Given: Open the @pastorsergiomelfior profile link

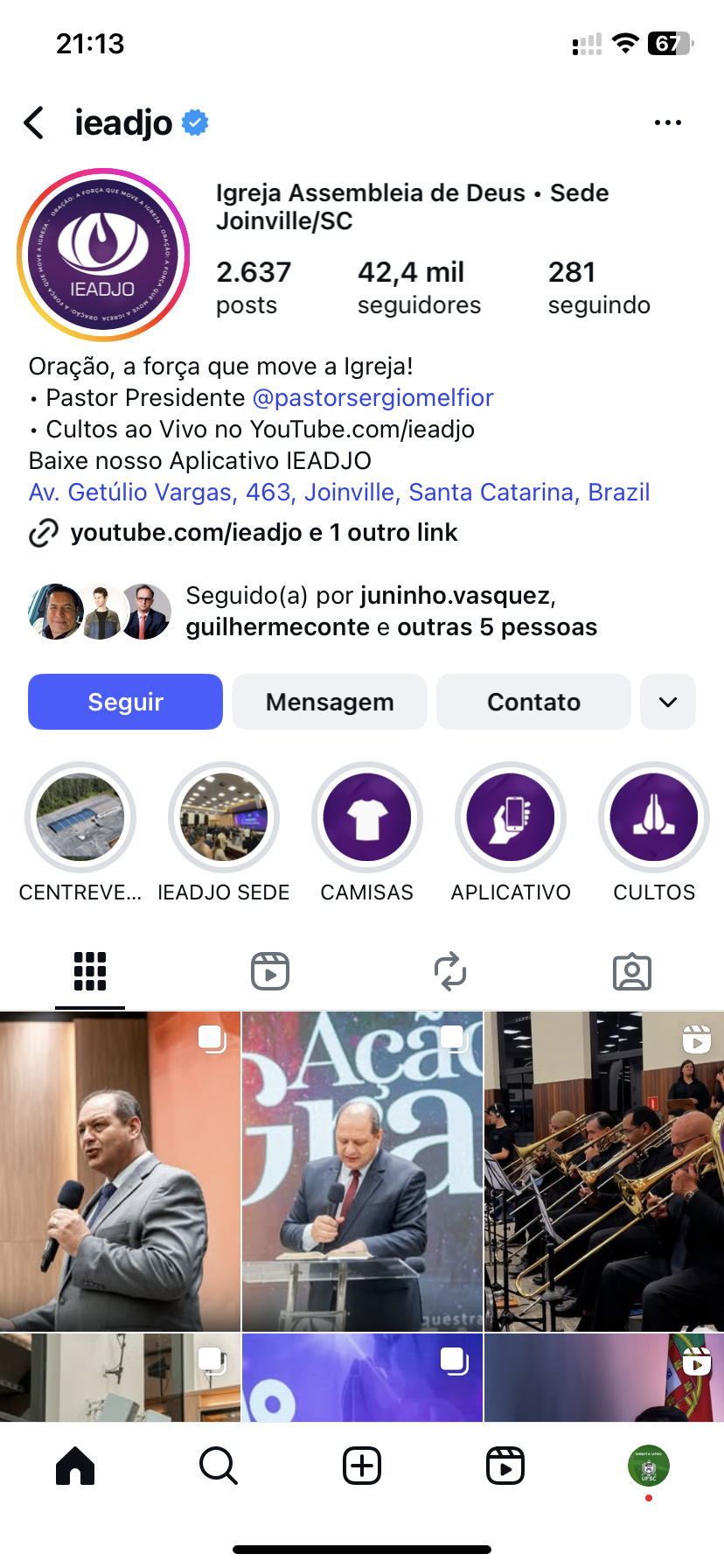Looking at the screenshot, I should tap(372, 398).
